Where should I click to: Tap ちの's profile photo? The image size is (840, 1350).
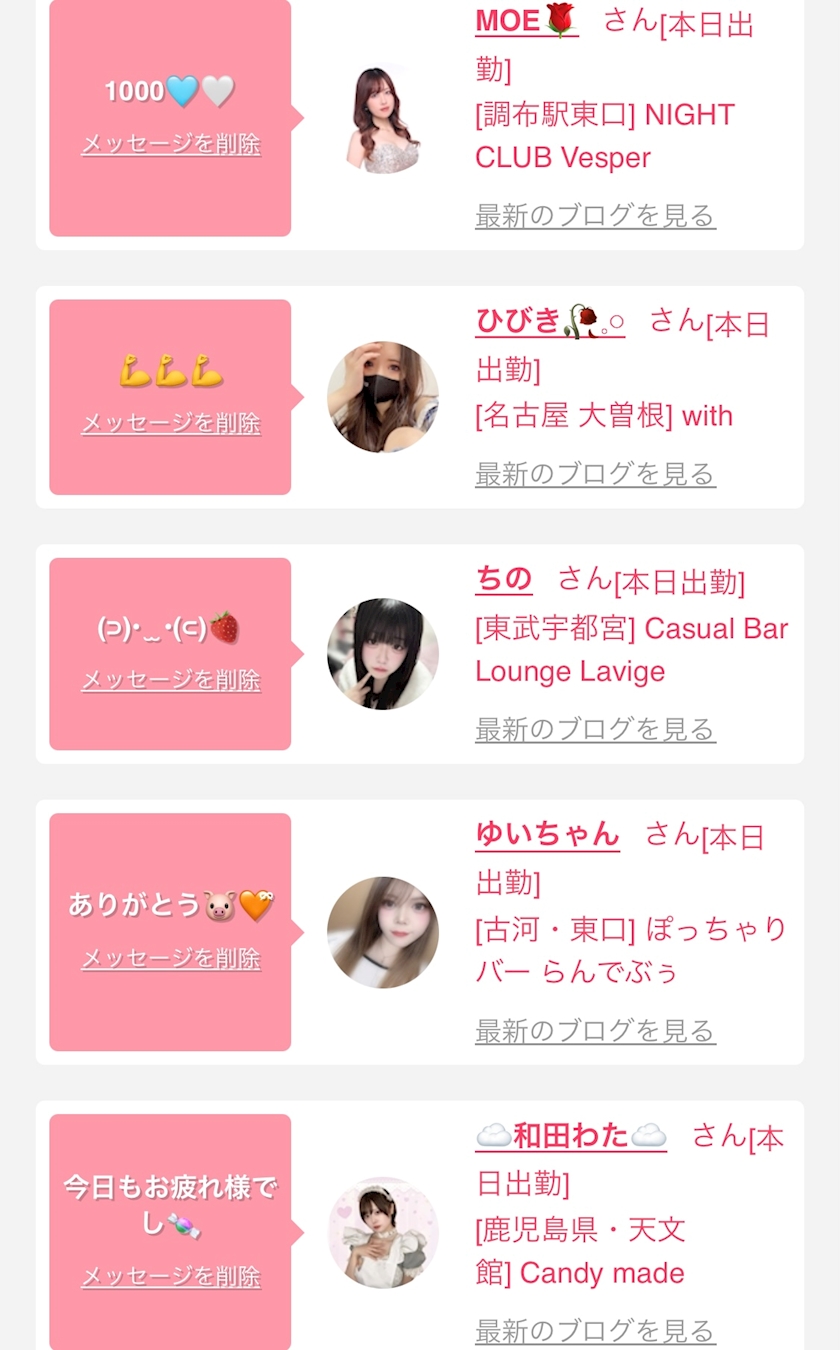click(x=383, y=654)
